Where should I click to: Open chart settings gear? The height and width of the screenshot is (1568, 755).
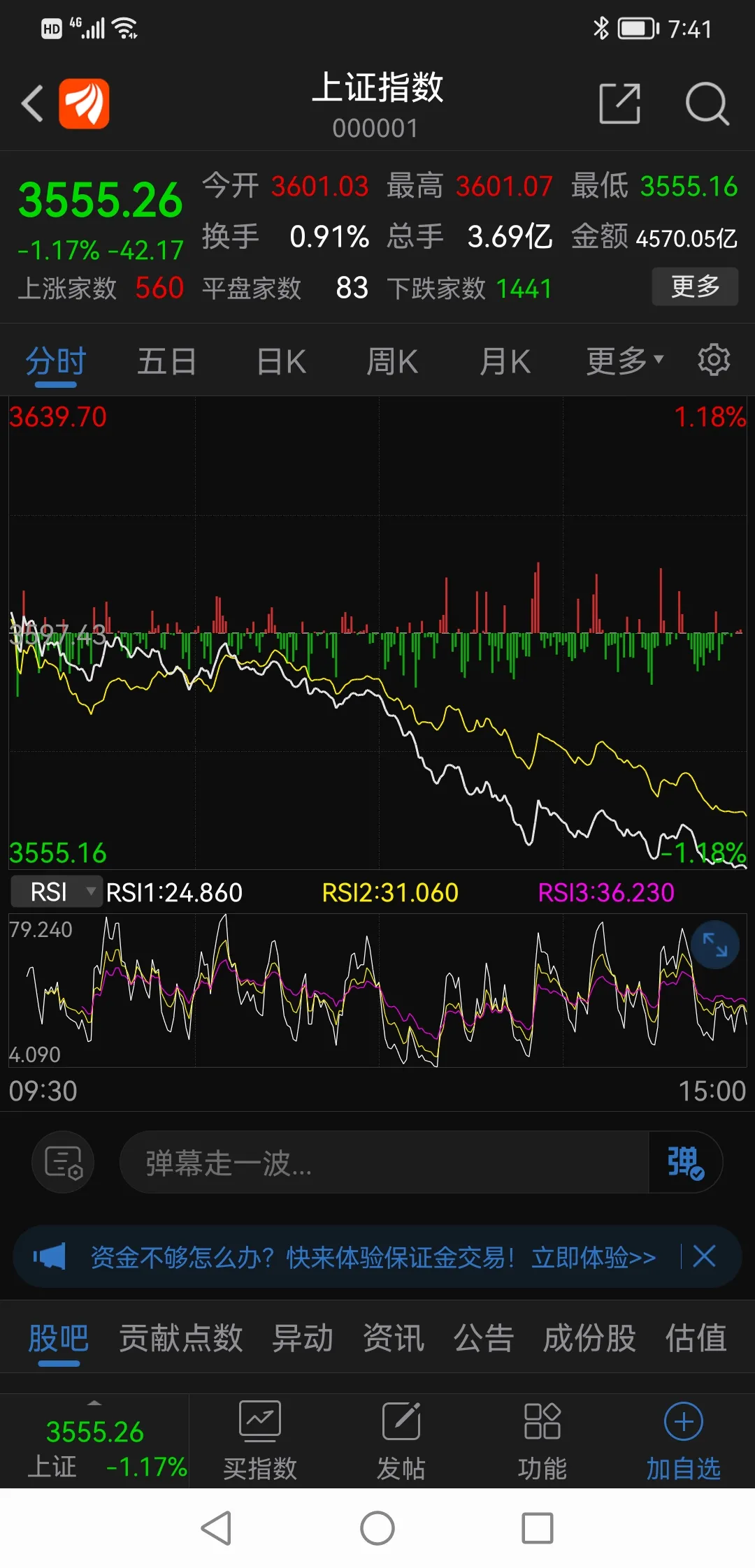(714, 361)
